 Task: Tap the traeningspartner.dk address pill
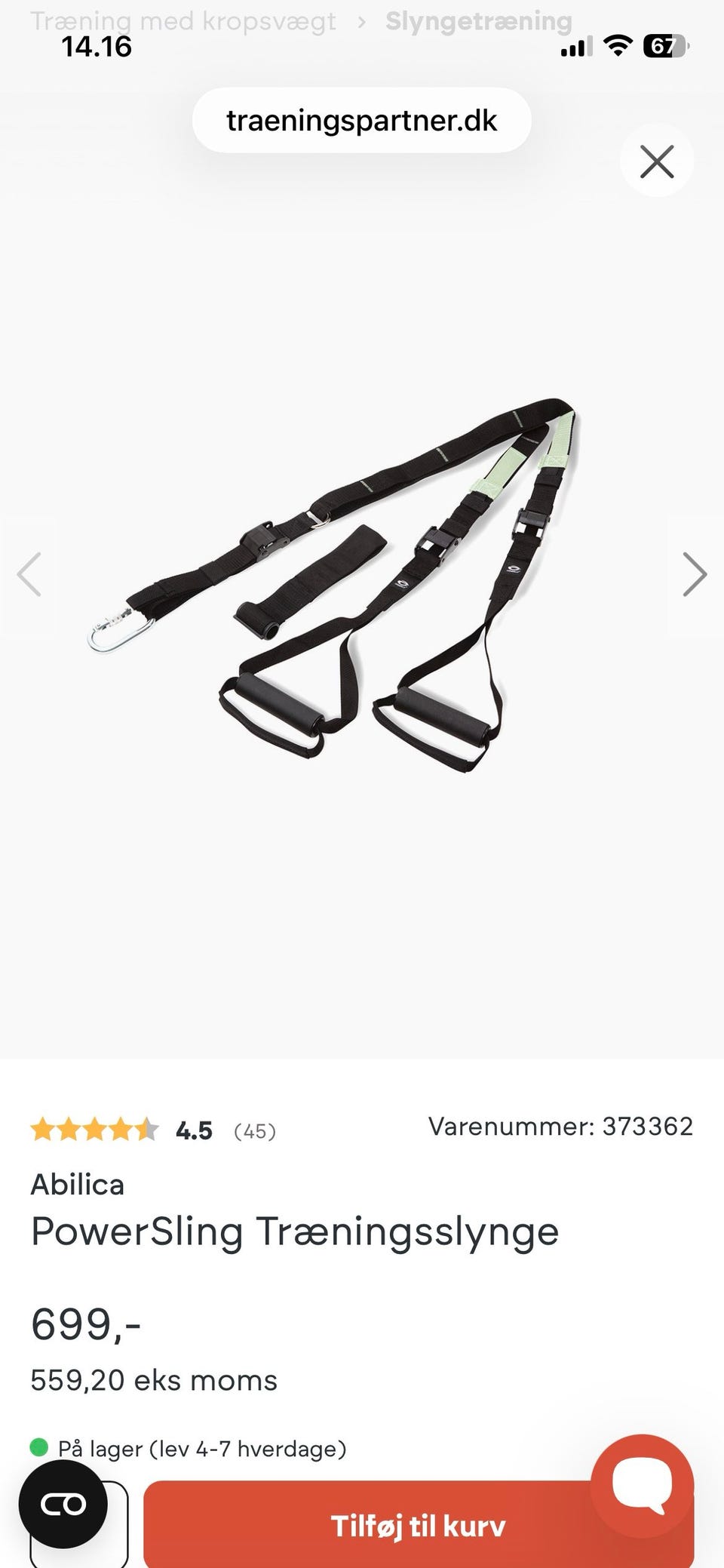(x=362, y=121)
